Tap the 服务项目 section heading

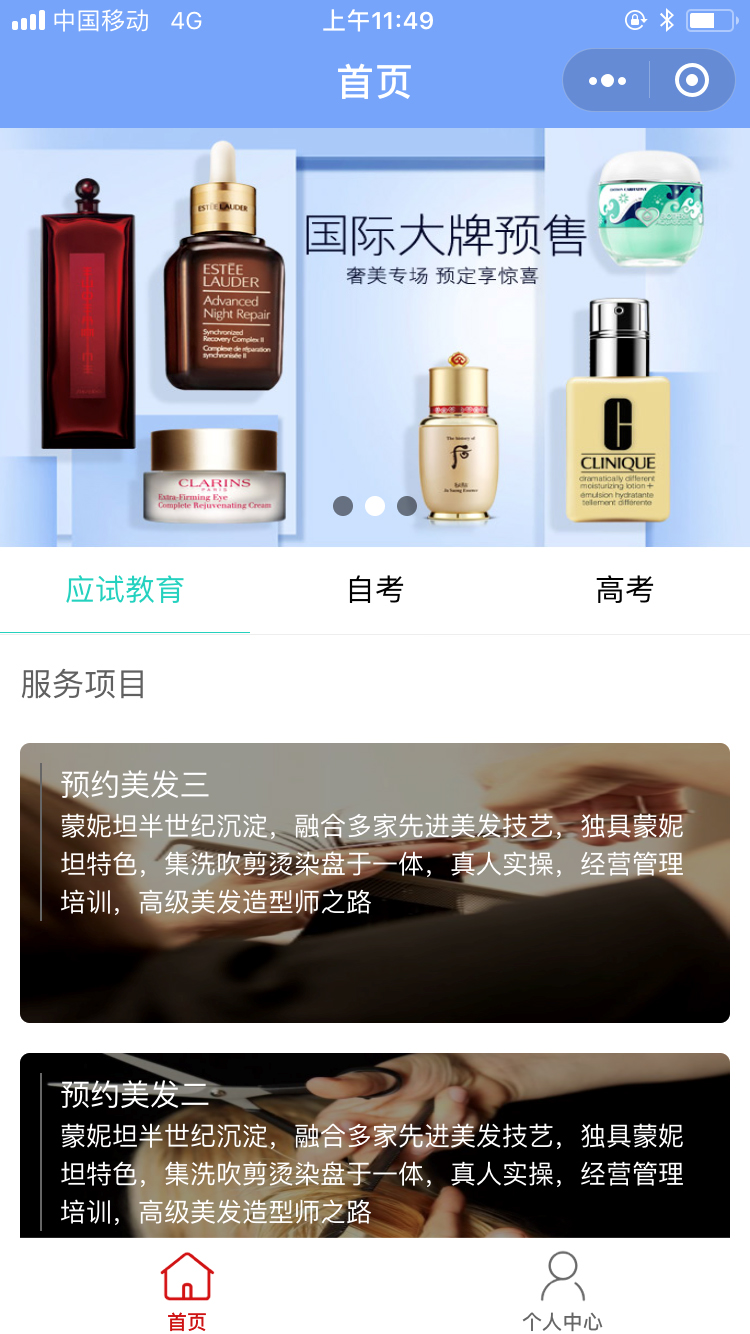[x=82, y=686]
